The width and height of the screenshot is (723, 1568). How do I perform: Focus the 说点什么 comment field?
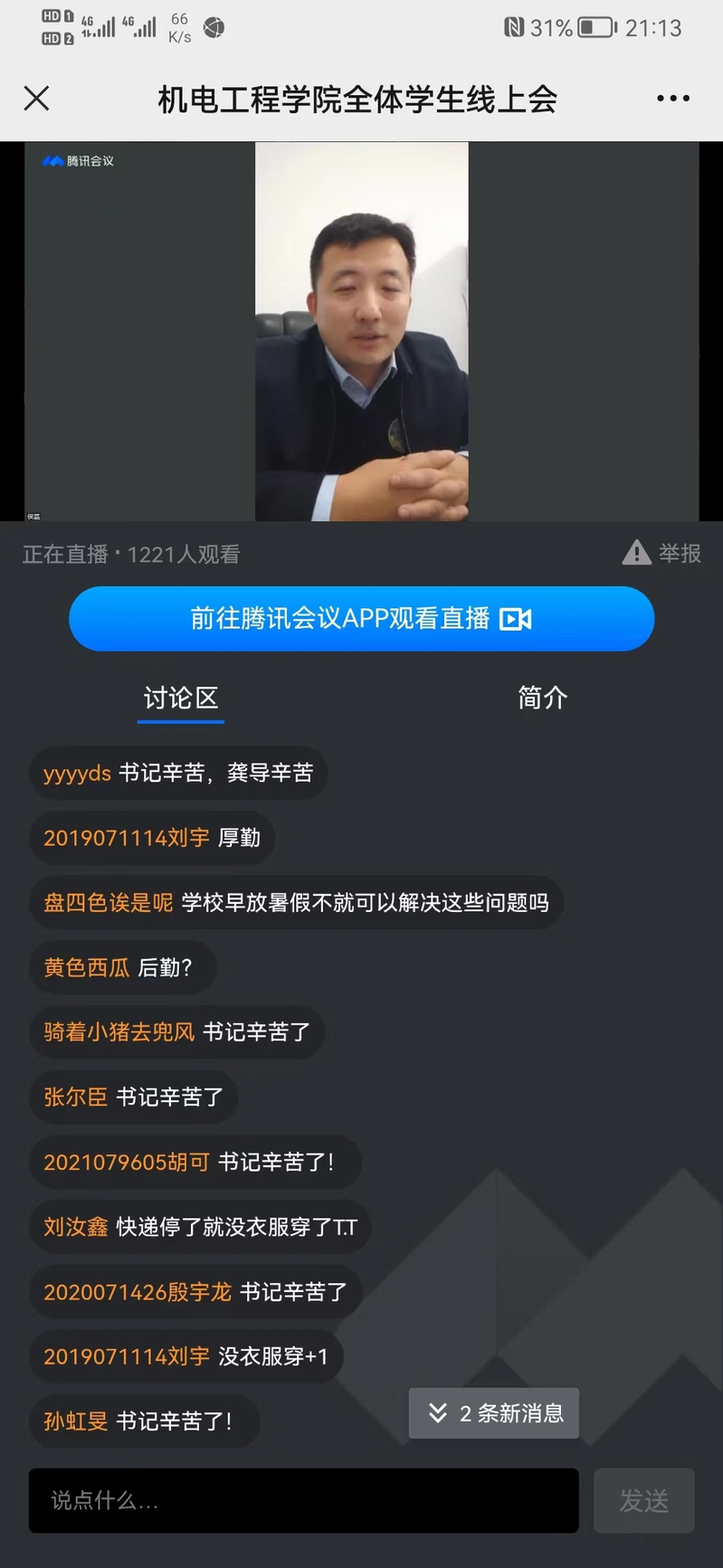pyautogui.click(x=303, y=1501)
